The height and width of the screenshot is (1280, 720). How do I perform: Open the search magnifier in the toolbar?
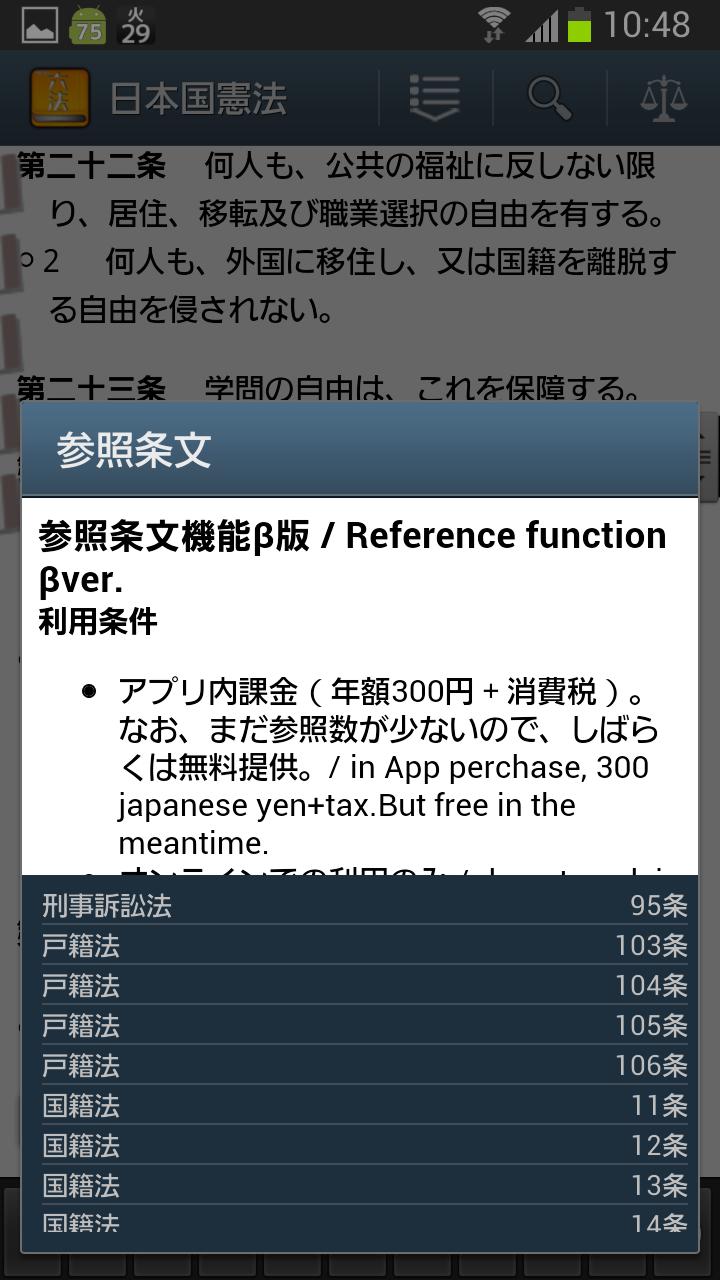(548, 97)
